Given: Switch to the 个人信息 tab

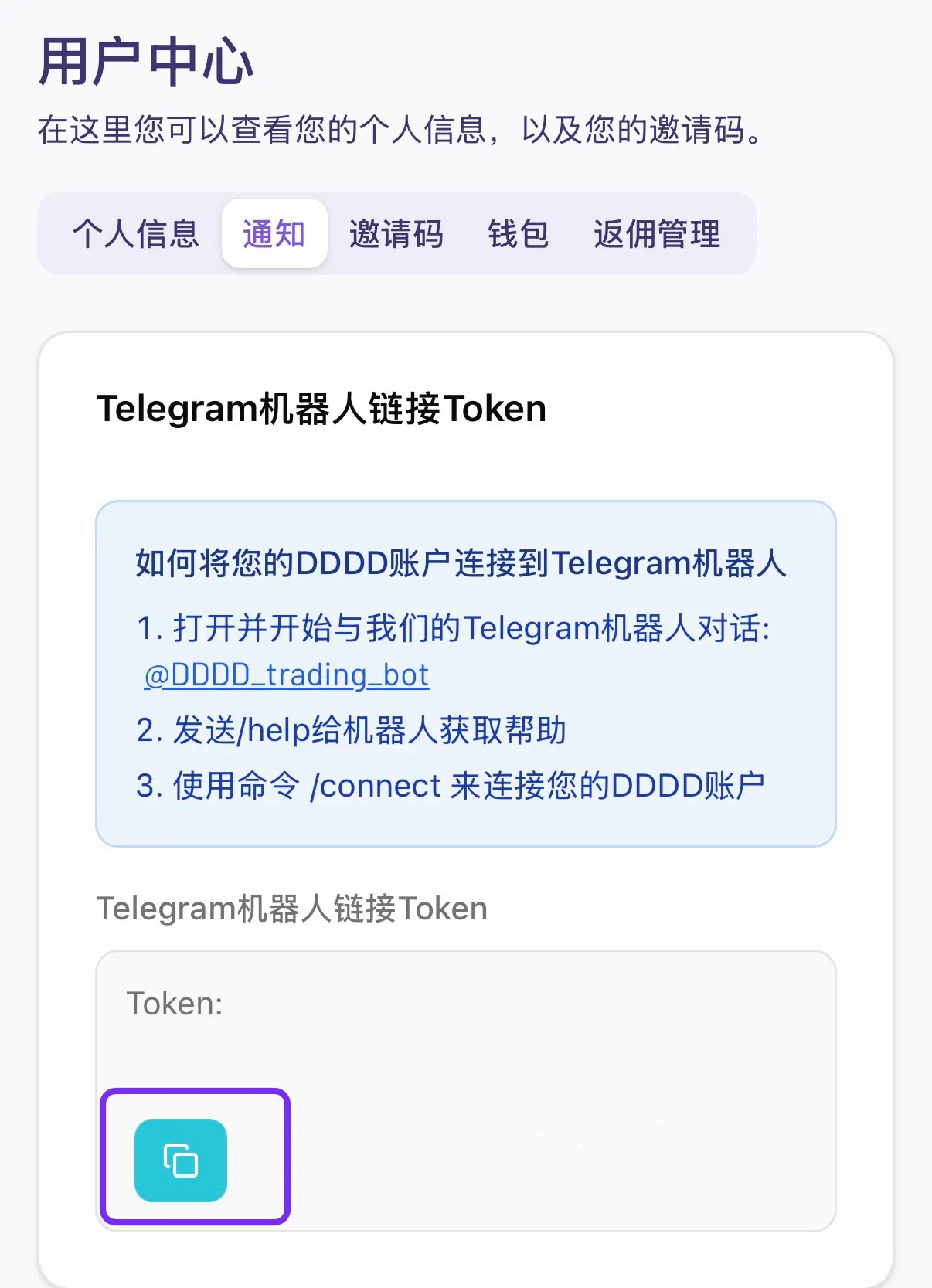Looking at the screenshot, I should click(136, 234).
